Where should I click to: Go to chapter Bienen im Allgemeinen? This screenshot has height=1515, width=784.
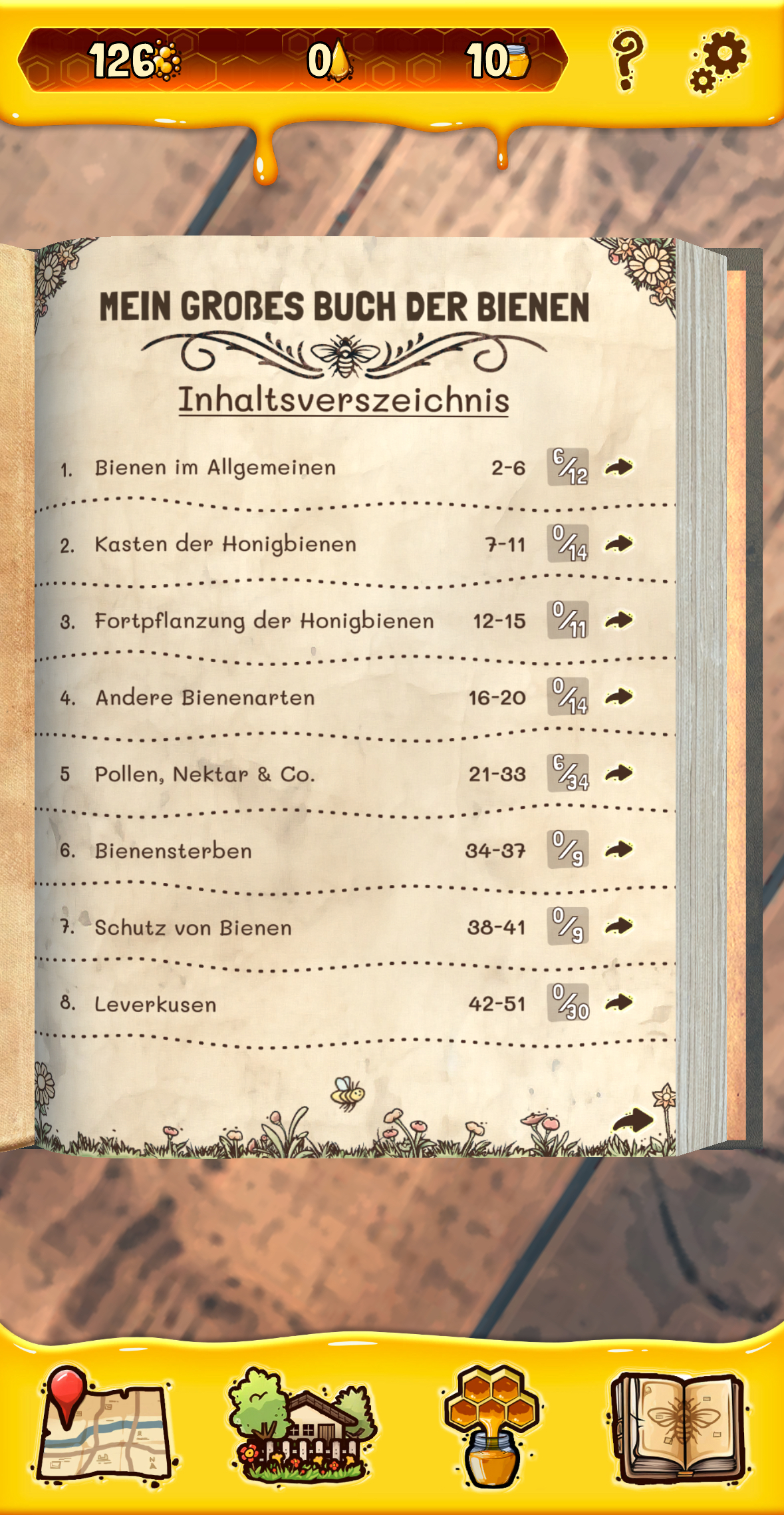[618, 467]
